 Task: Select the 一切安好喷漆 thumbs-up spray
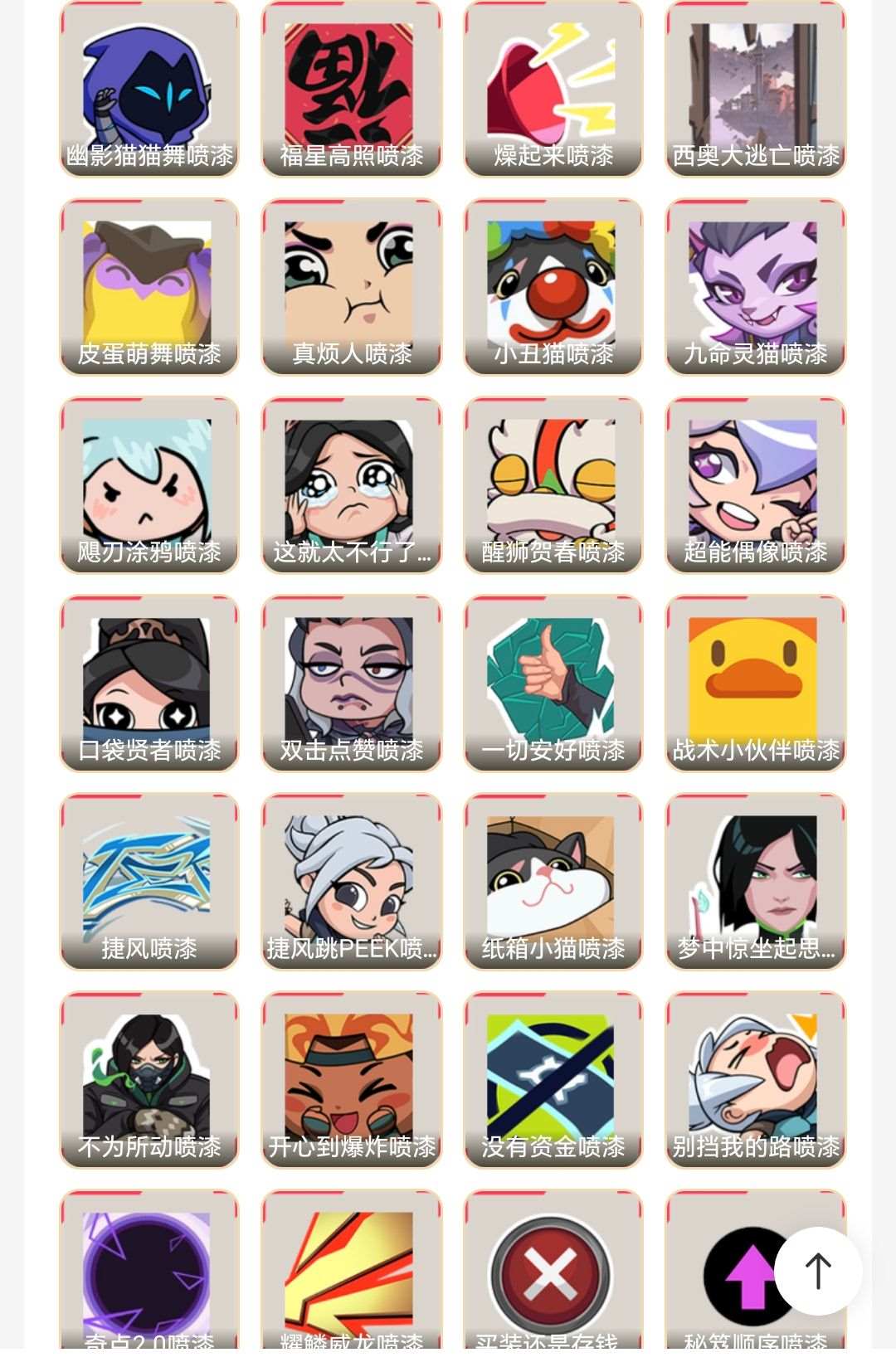pos(553,683)
